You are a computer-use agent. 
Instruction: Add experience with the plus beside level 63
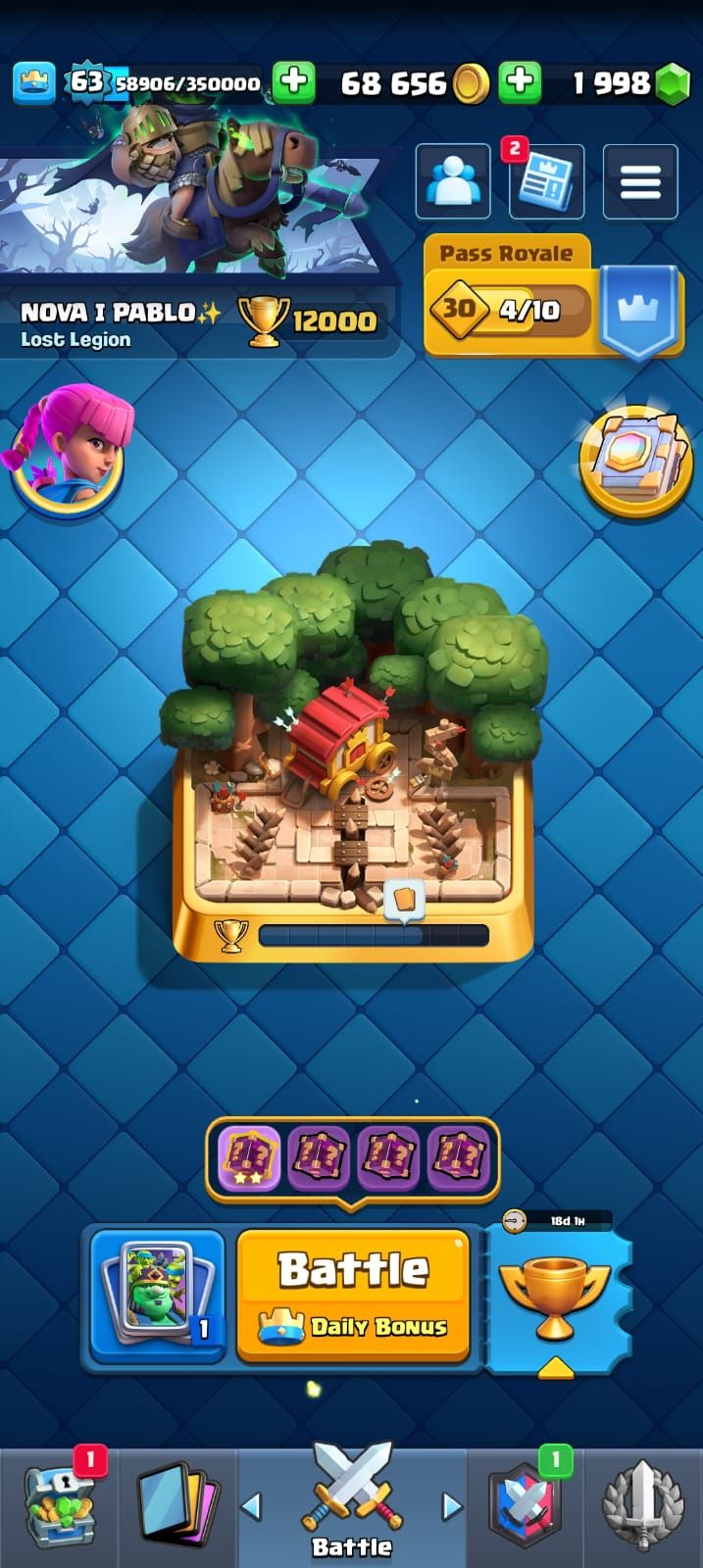[294, 83]
